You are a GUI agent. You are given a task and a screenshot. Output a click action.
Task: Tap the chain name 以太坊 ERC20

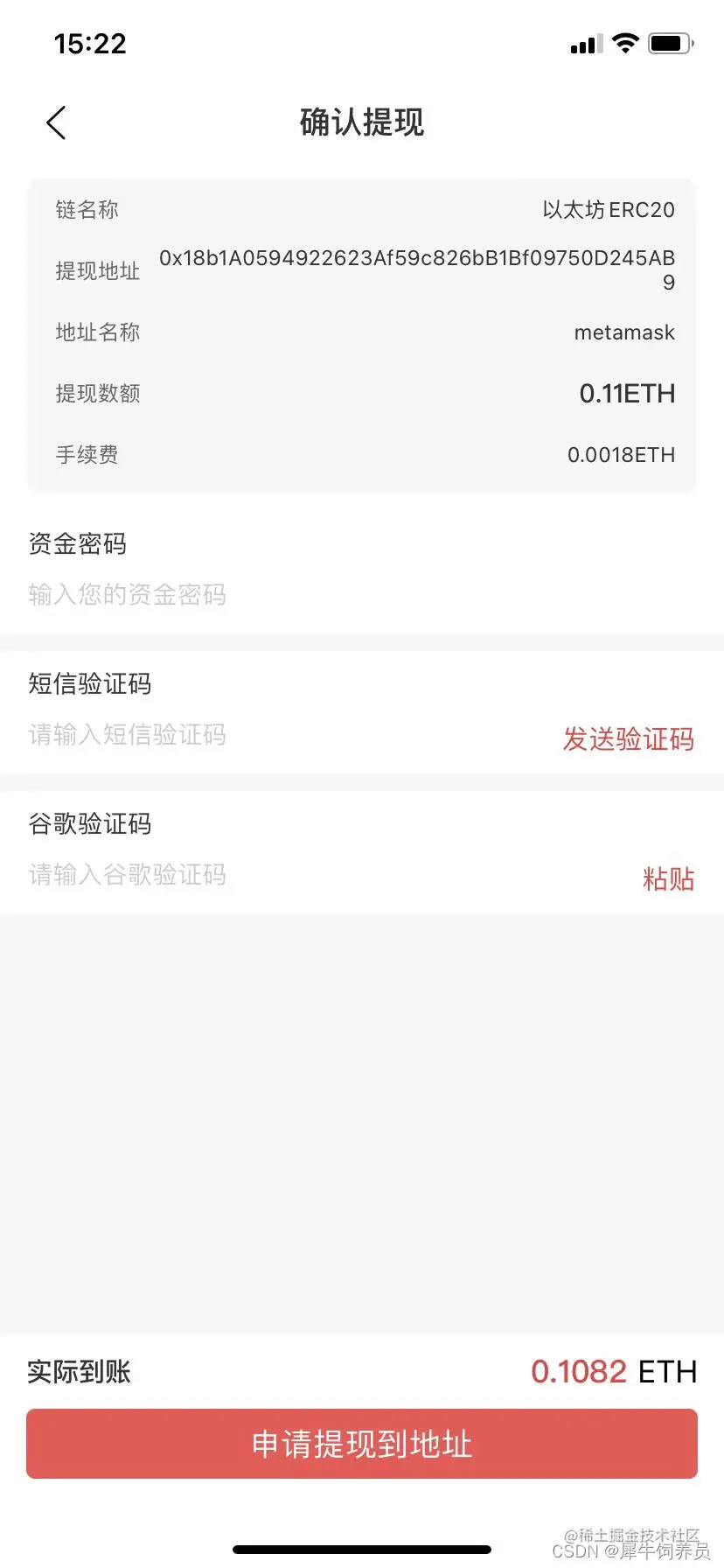coord(609,209)
